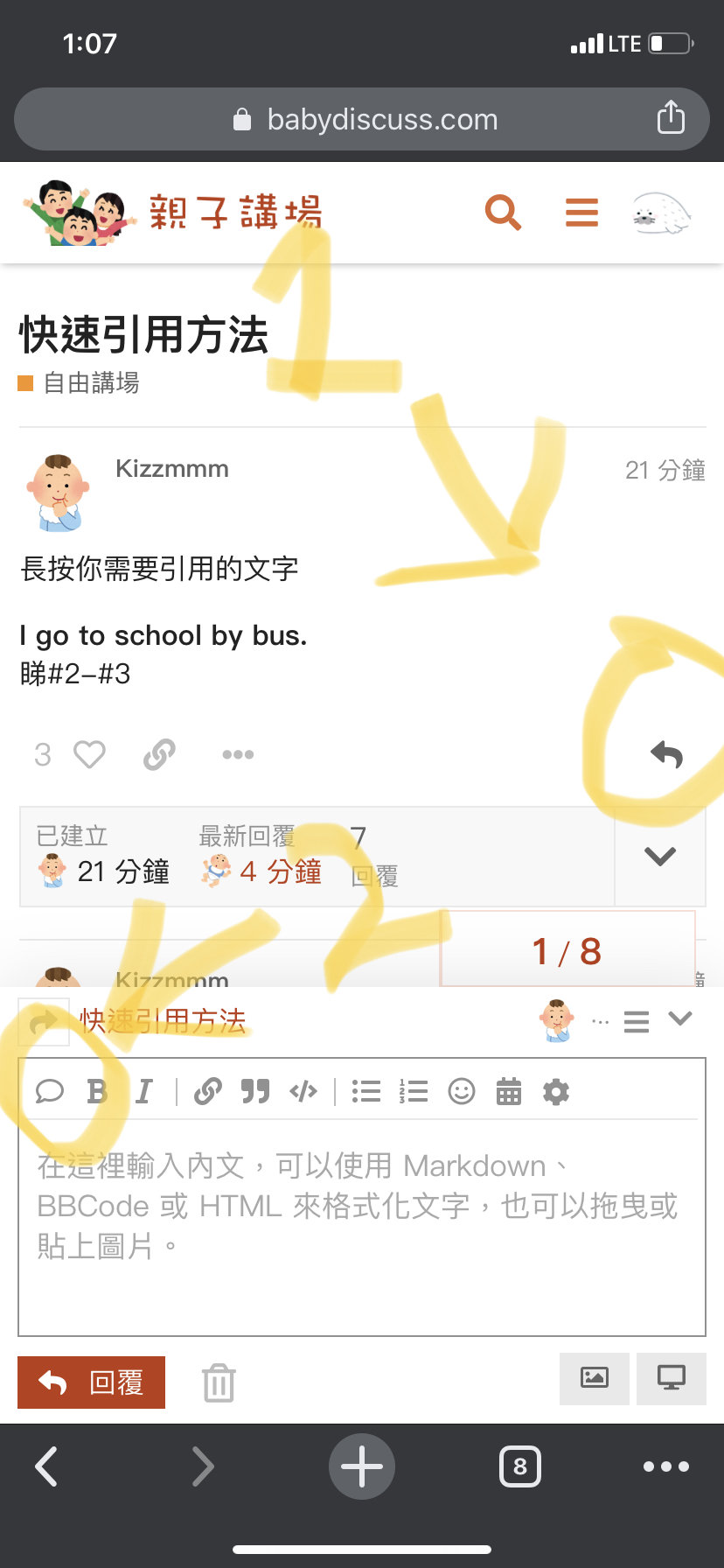Open the browser tabs switcher

(520, 1466)
